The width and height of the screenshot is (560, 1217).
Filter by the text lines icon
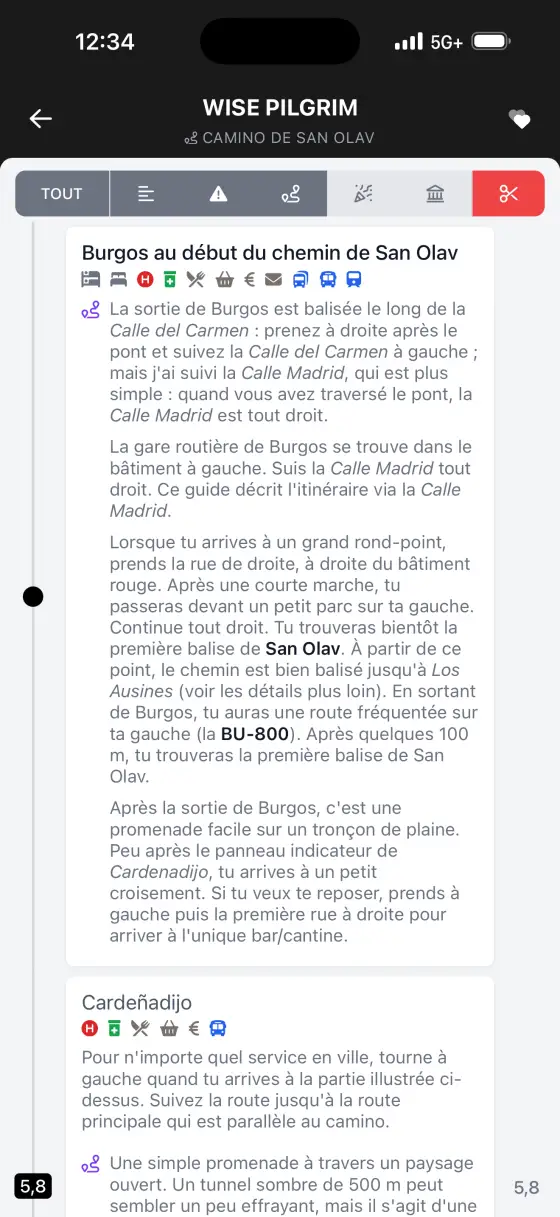(146, 194)
